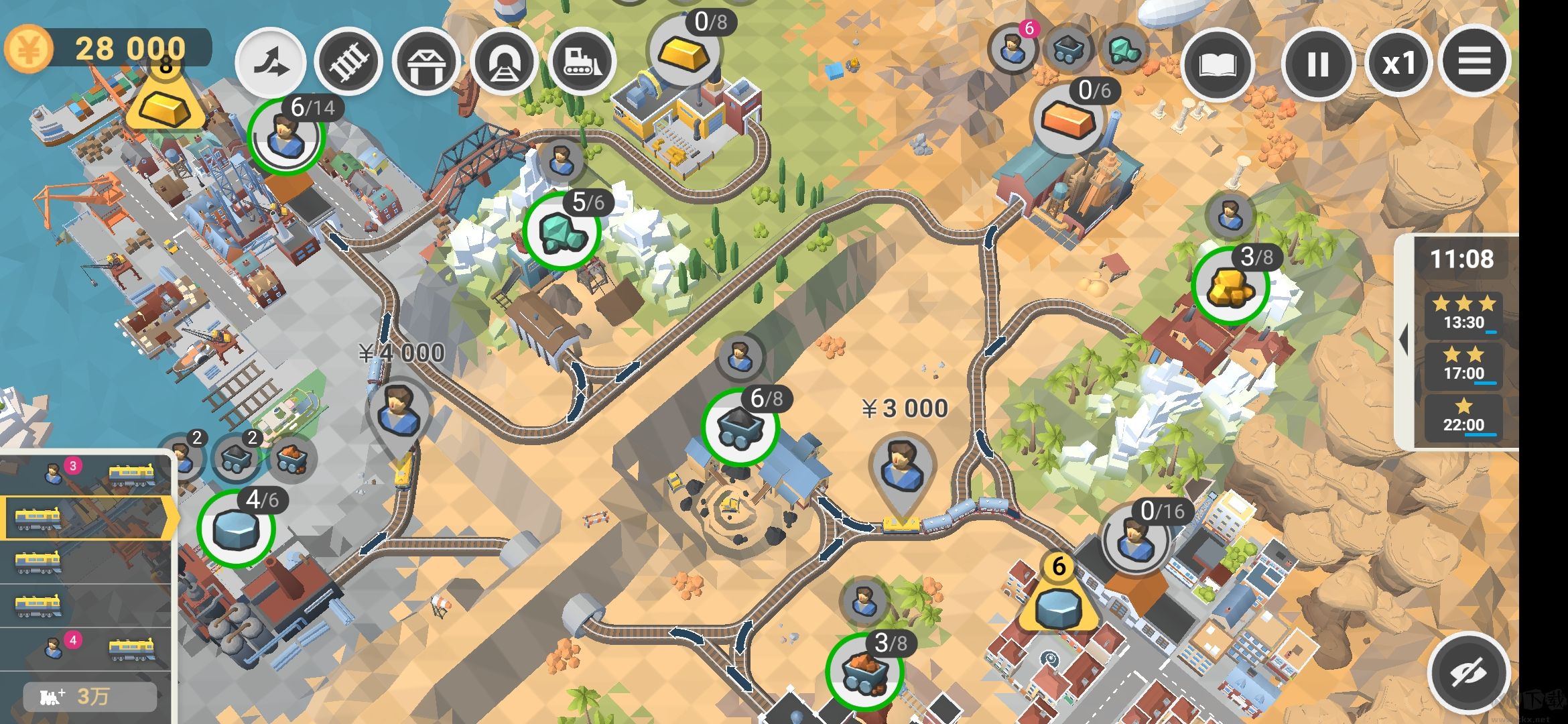The width and height of the screenshot is (1568, 724).
Task: Change the x1 game speed
Action: 1398,65
